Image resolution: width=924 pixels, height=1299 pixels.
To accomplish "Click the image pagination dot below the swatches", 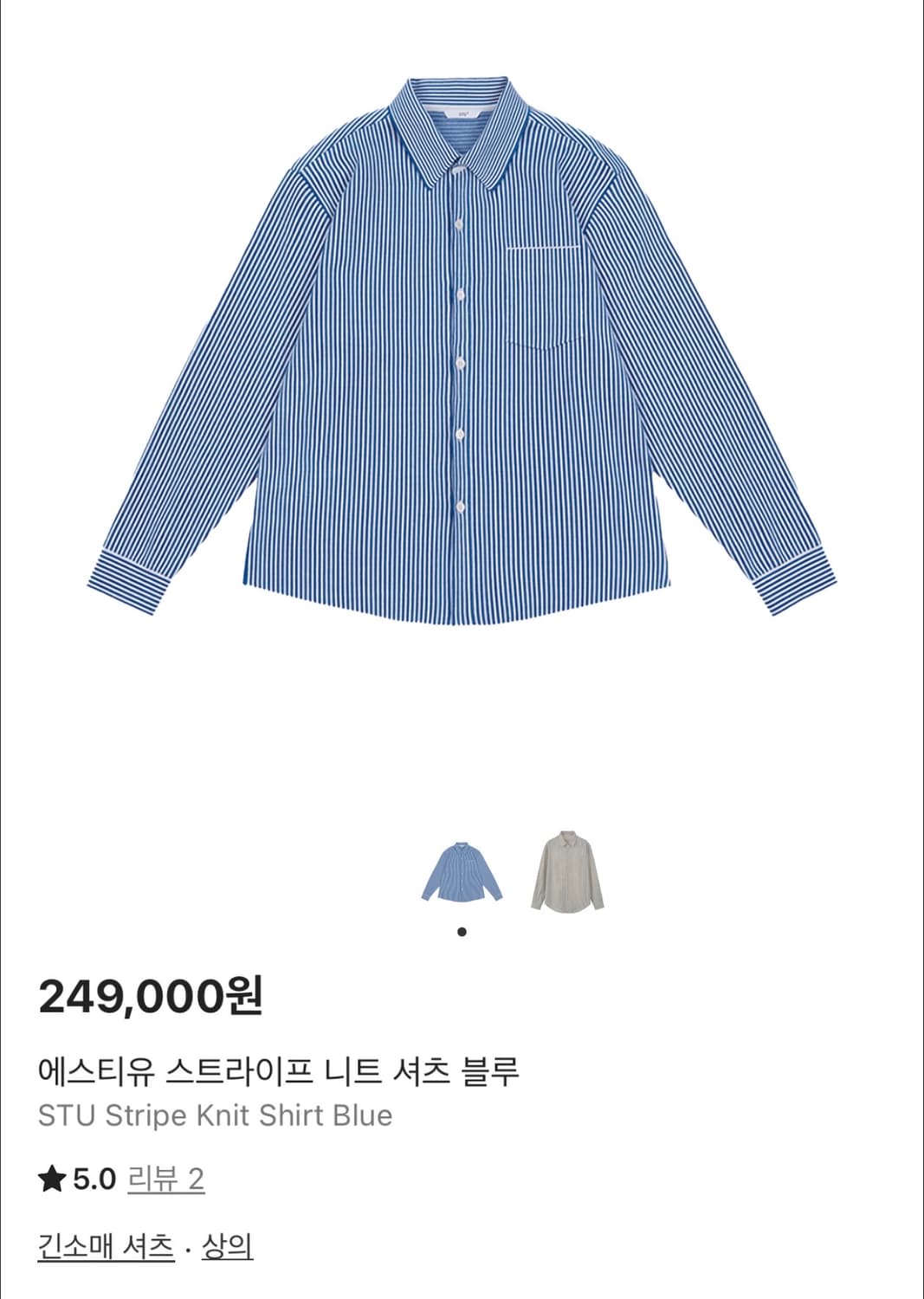I will tap(462, 931).
